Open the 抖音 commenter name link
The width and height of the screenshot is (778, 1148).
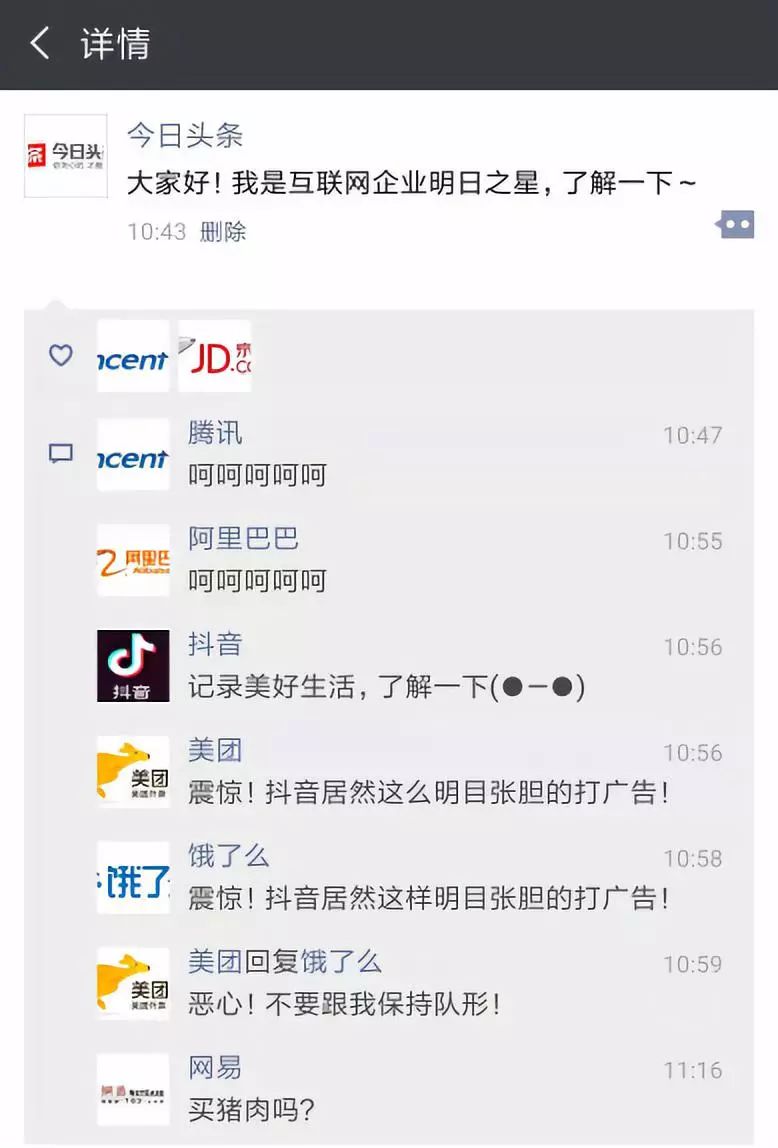point(215,644)
